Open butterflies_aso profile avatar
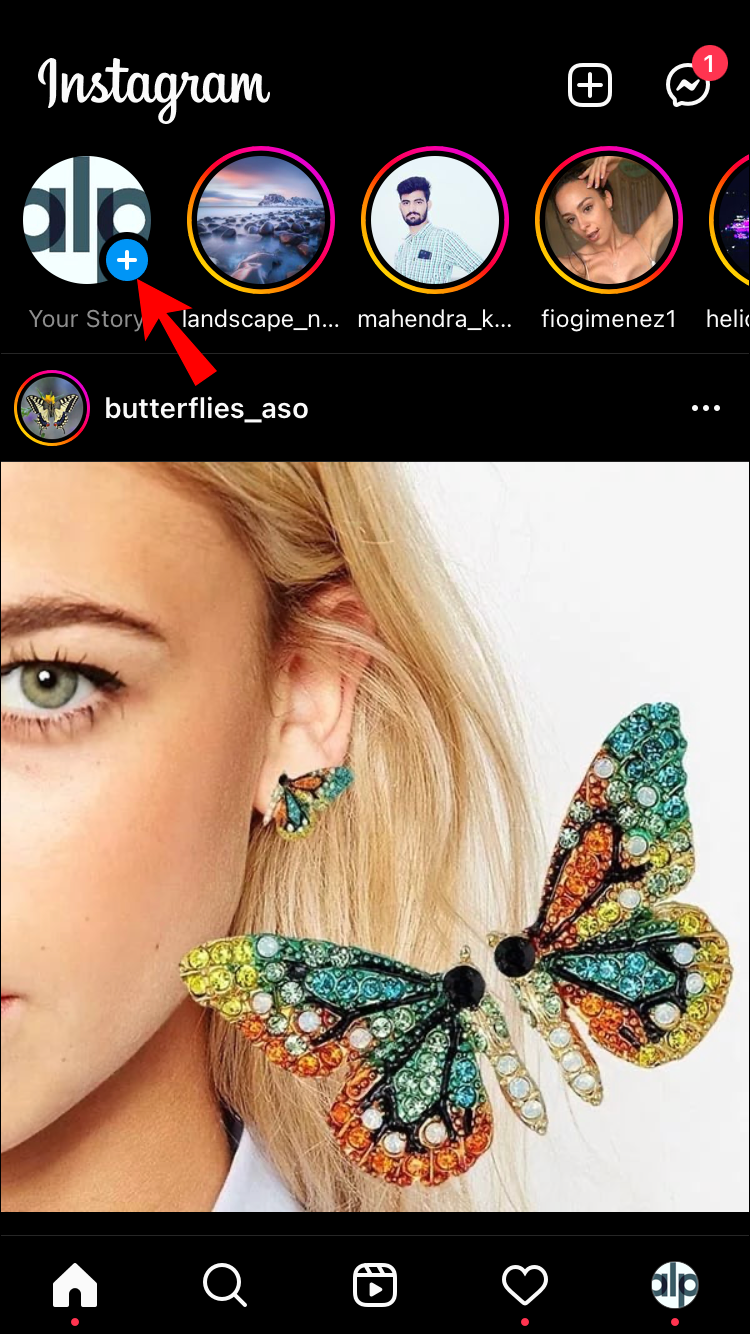 pos(51,408)
